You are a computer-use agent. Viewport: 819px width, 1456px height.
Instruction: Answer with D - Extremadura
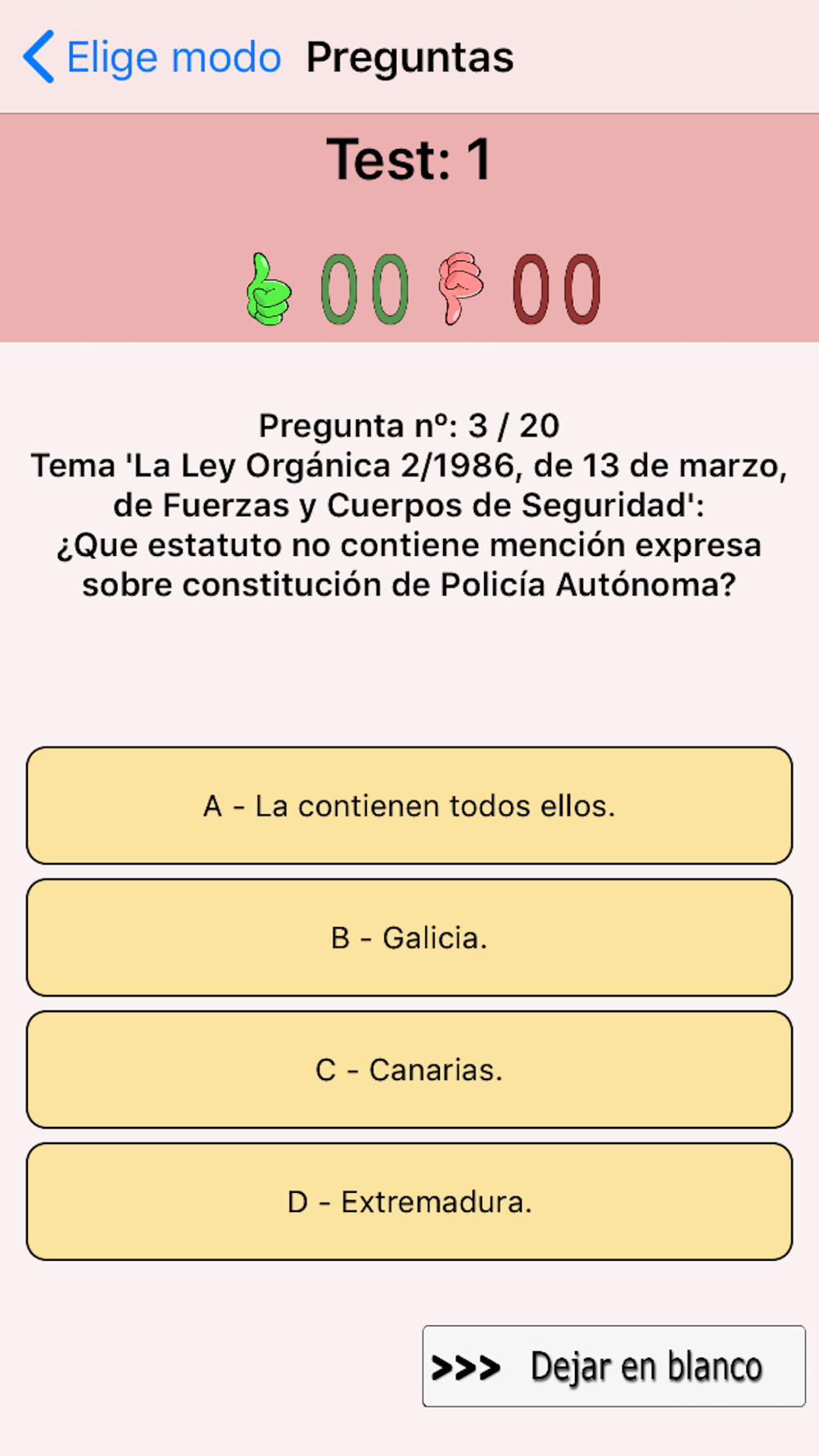(x=409, y=1201)
